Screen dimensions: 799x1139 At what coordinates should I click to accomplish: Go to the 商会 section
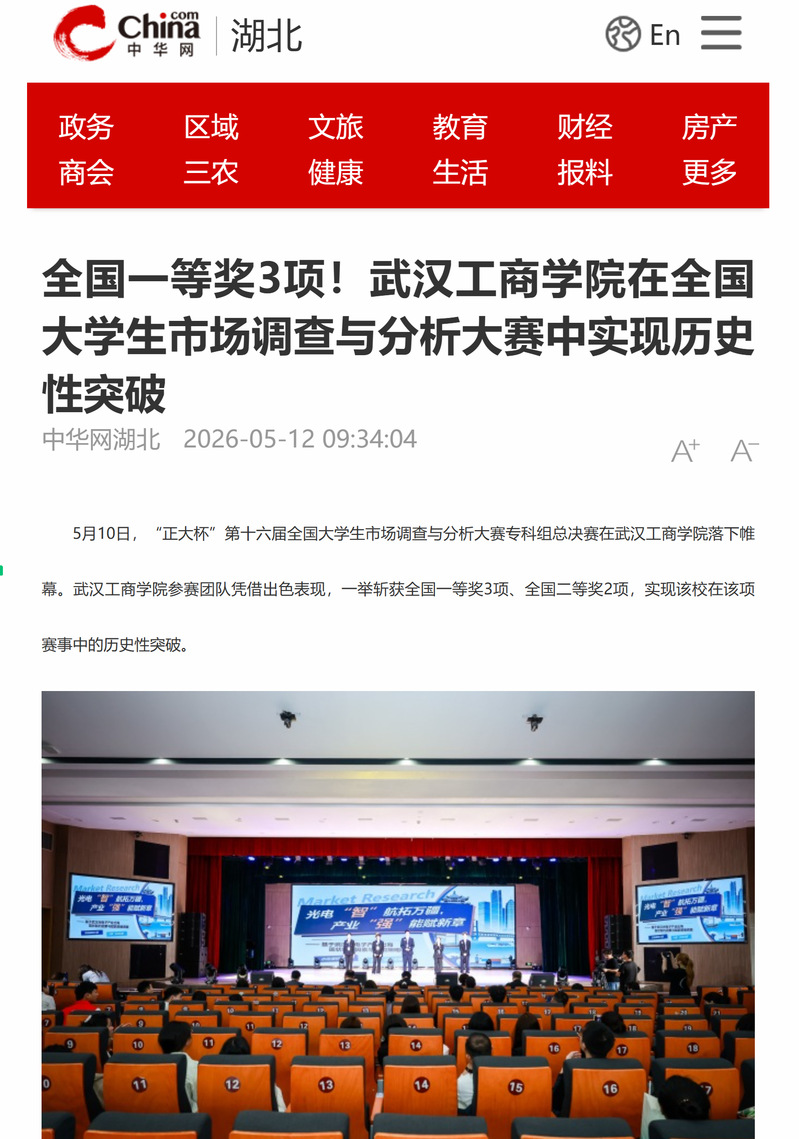pyautogui.click(x=86, y=173)
